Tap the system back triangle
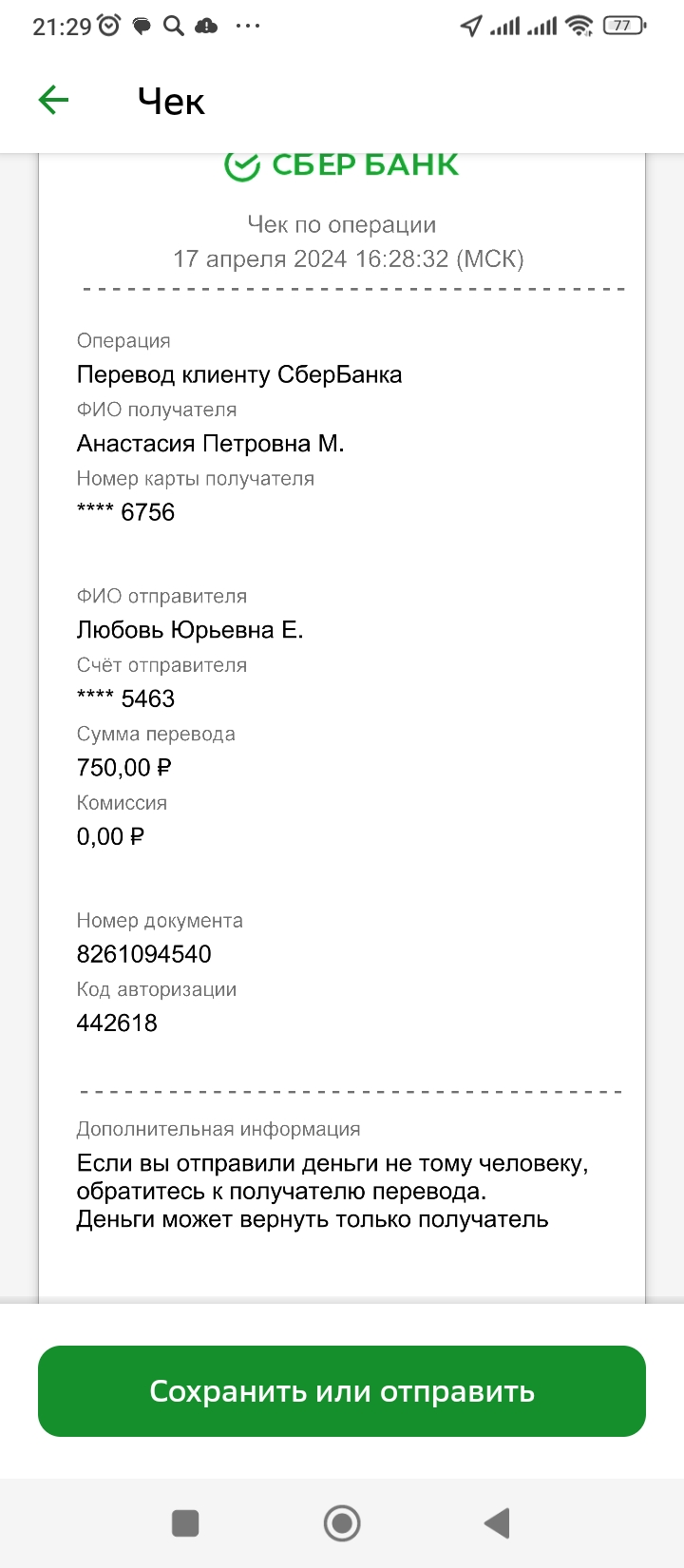The width and height of the screenshot is (684, 1568). (x=497, y=1523)
